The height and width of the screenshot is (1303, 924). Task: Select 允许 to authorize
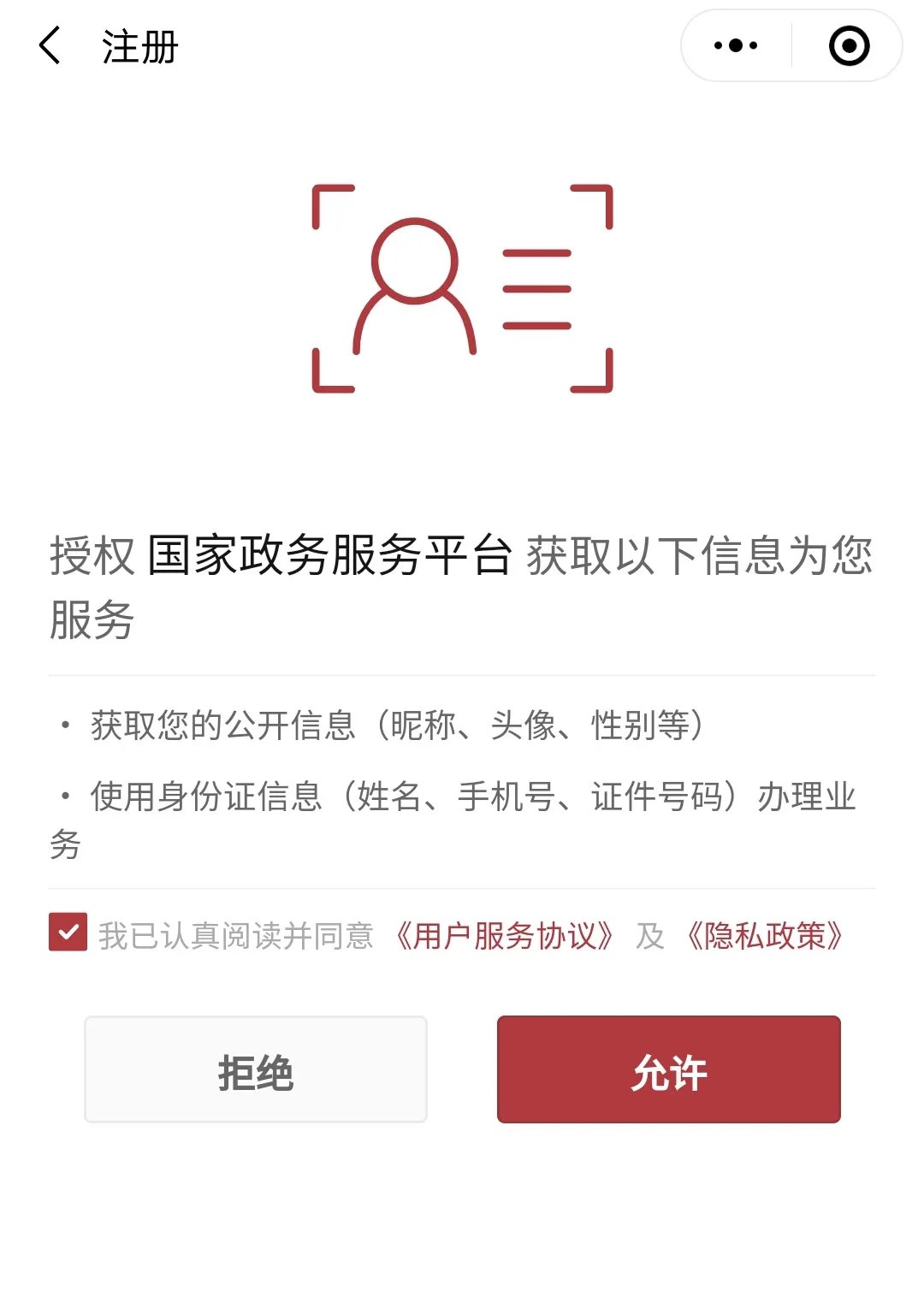[x=668, y=1069]
